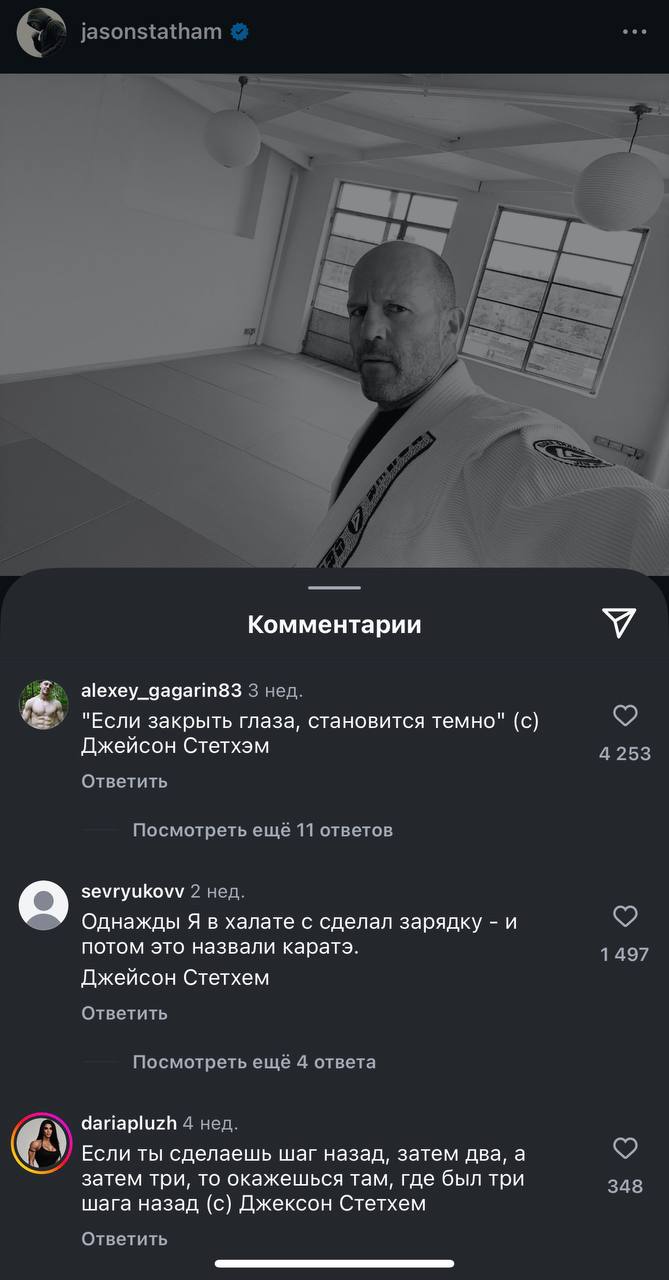The image size is (669, 1280).
Task: Open the alexey_gagarin83 profile picture
Action: point(43,705)
